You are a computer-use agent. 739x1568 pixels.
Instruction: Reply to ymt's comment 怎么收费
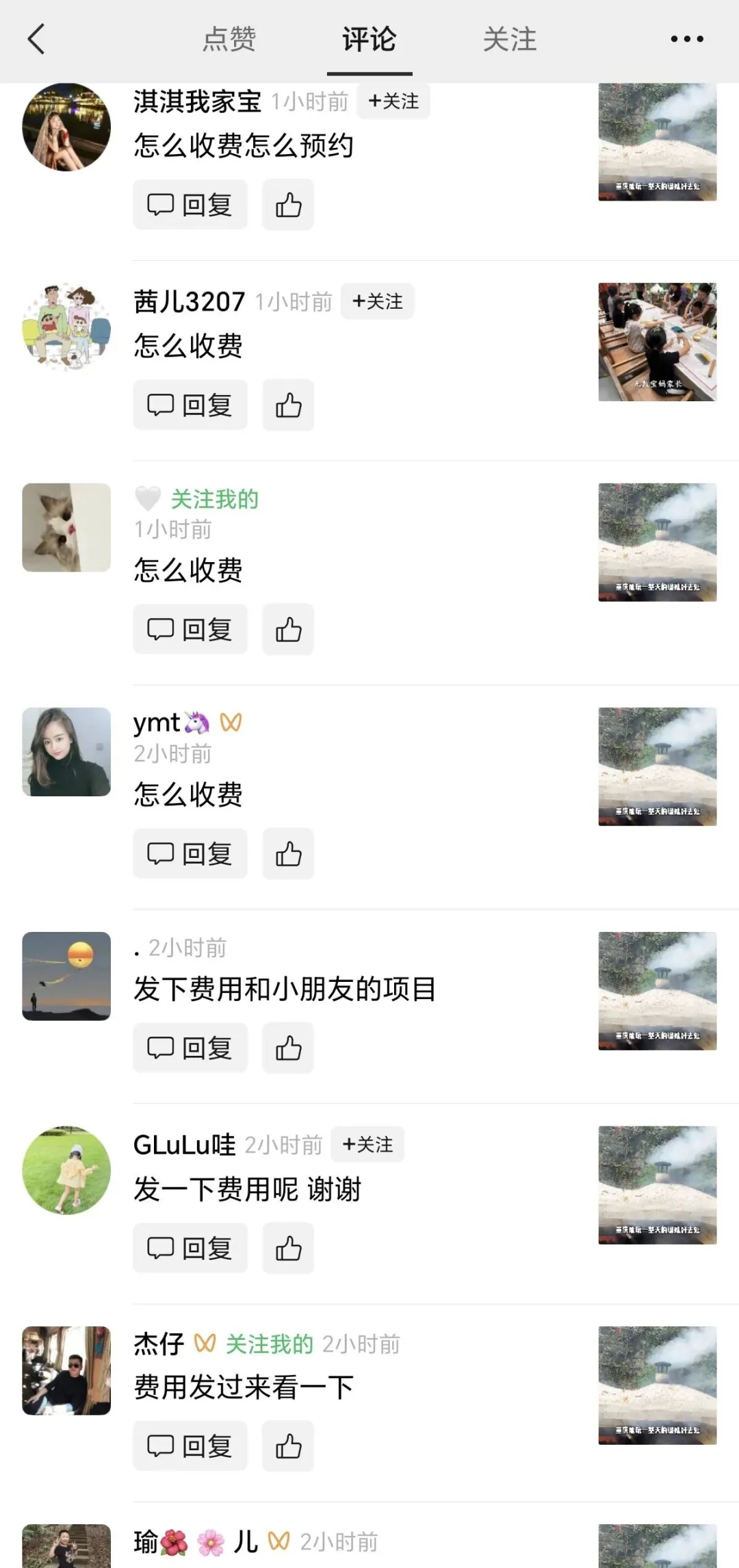190,854
